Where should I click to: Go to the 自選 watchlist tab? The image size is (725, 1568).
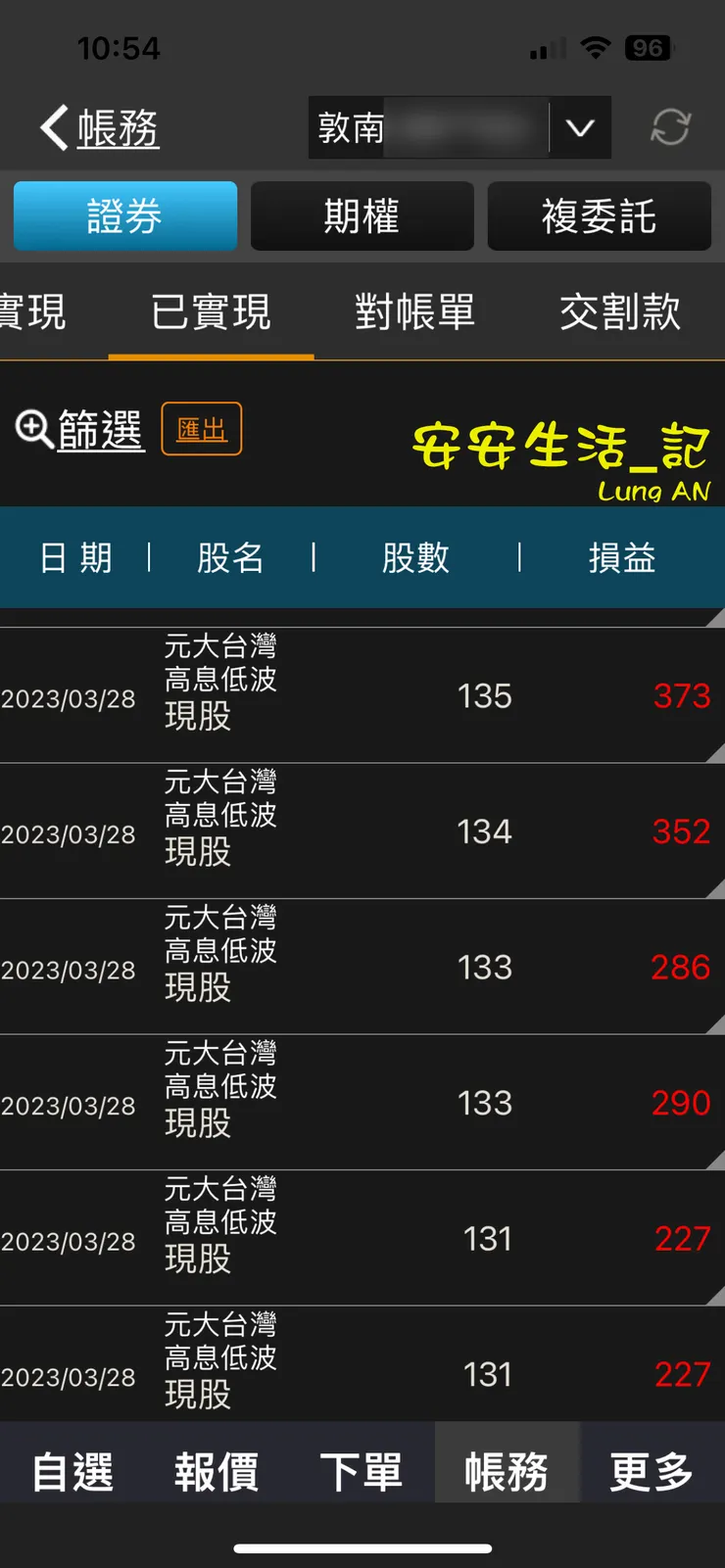tap(72, 1471)
